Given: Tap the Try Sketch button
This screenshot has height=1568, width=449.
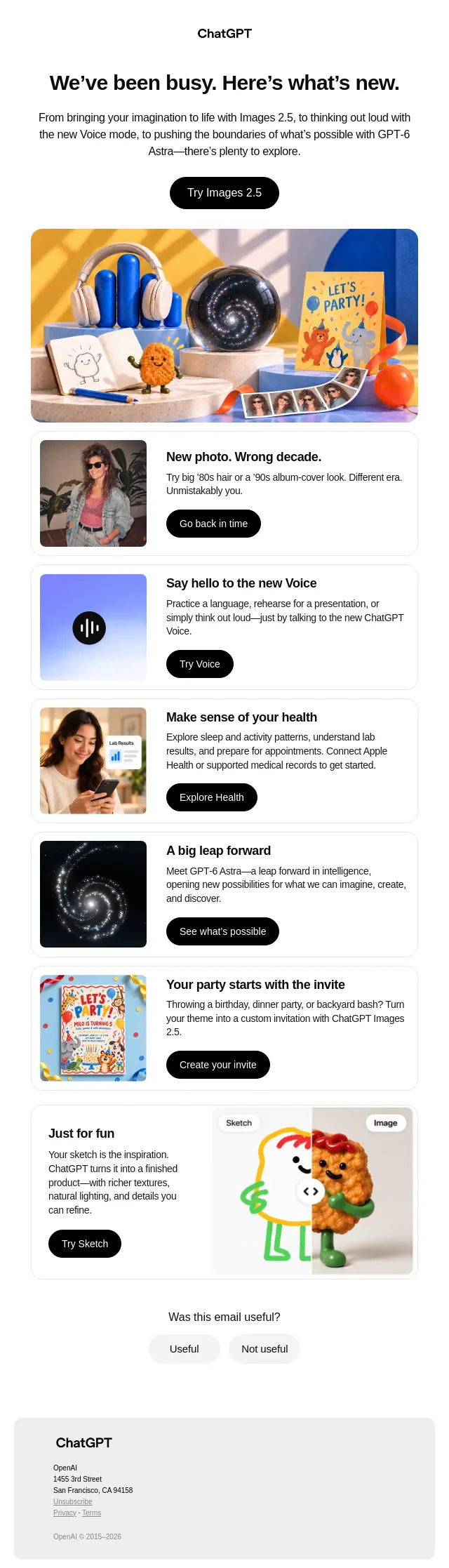Looking at the screenshot, I should (x=85, y=1244).
